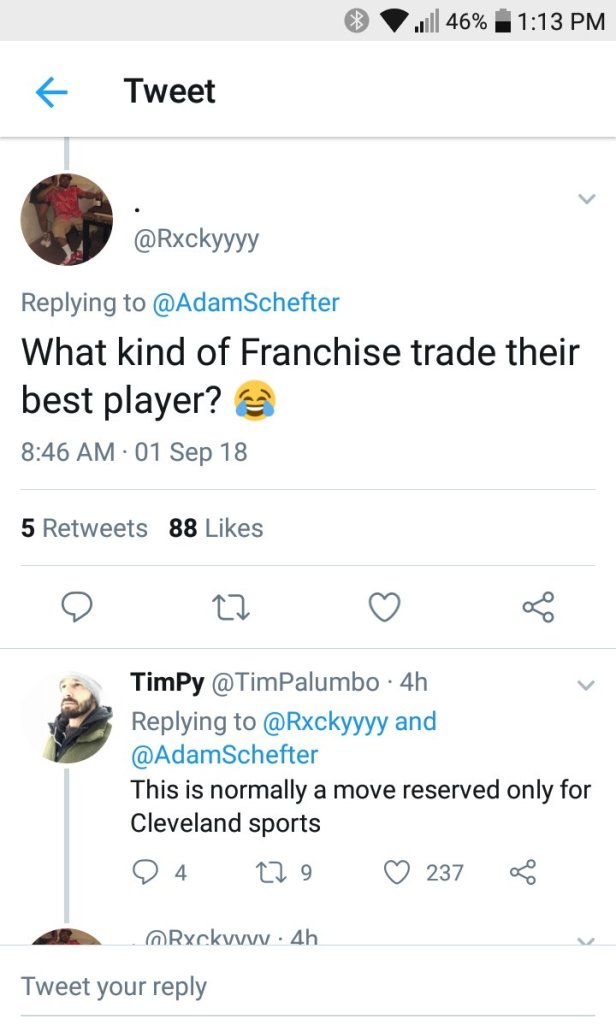Reply to the main tweet by @Rxckyyyy

pos(79,606)
